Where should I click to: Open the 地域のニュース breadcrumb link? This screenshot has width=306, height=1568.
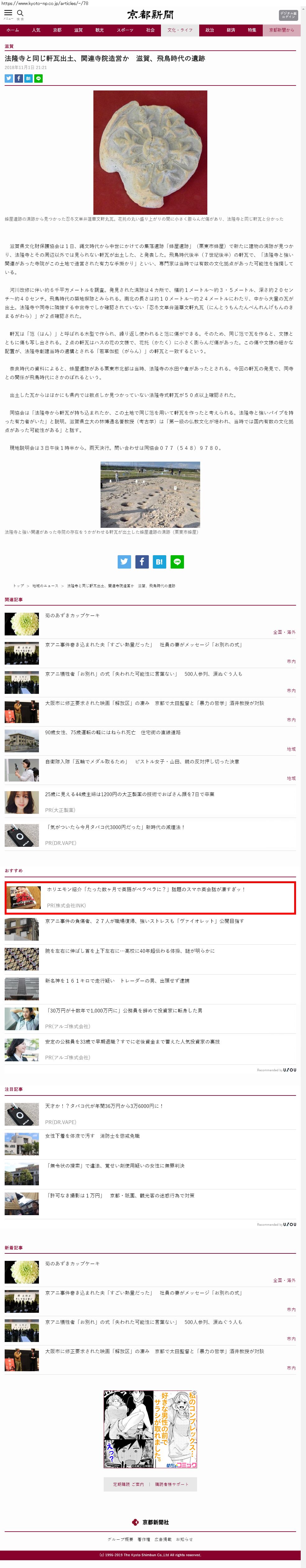tap(45, 586)
